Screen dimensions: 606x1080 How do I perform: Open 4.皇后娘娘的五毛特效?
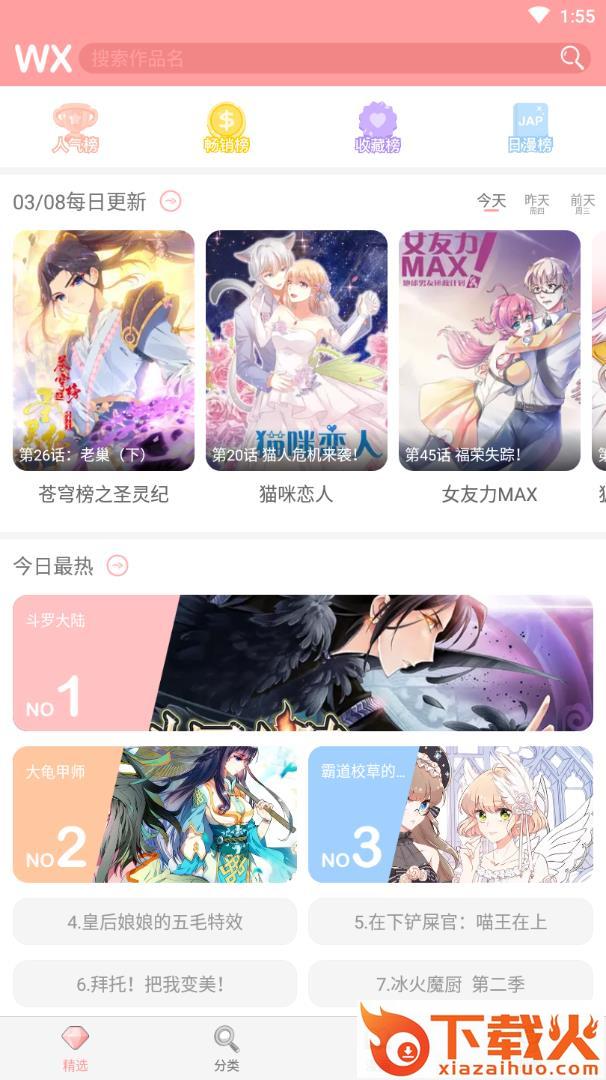(154, 922)
